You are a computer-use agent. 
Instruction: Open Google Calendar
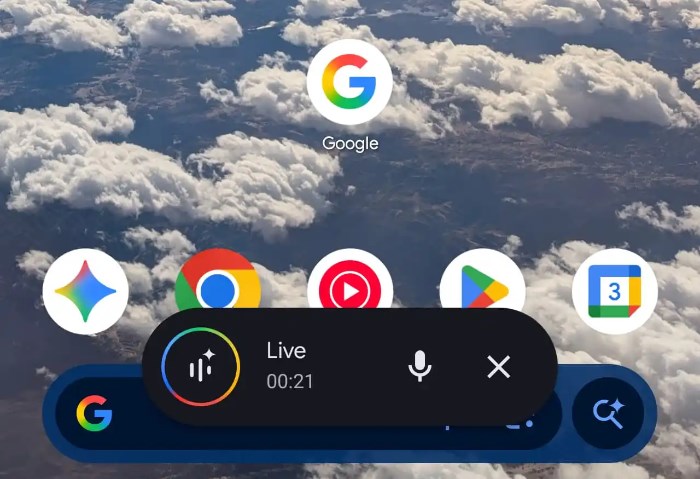pyautogui.click(x=614, y=291)
